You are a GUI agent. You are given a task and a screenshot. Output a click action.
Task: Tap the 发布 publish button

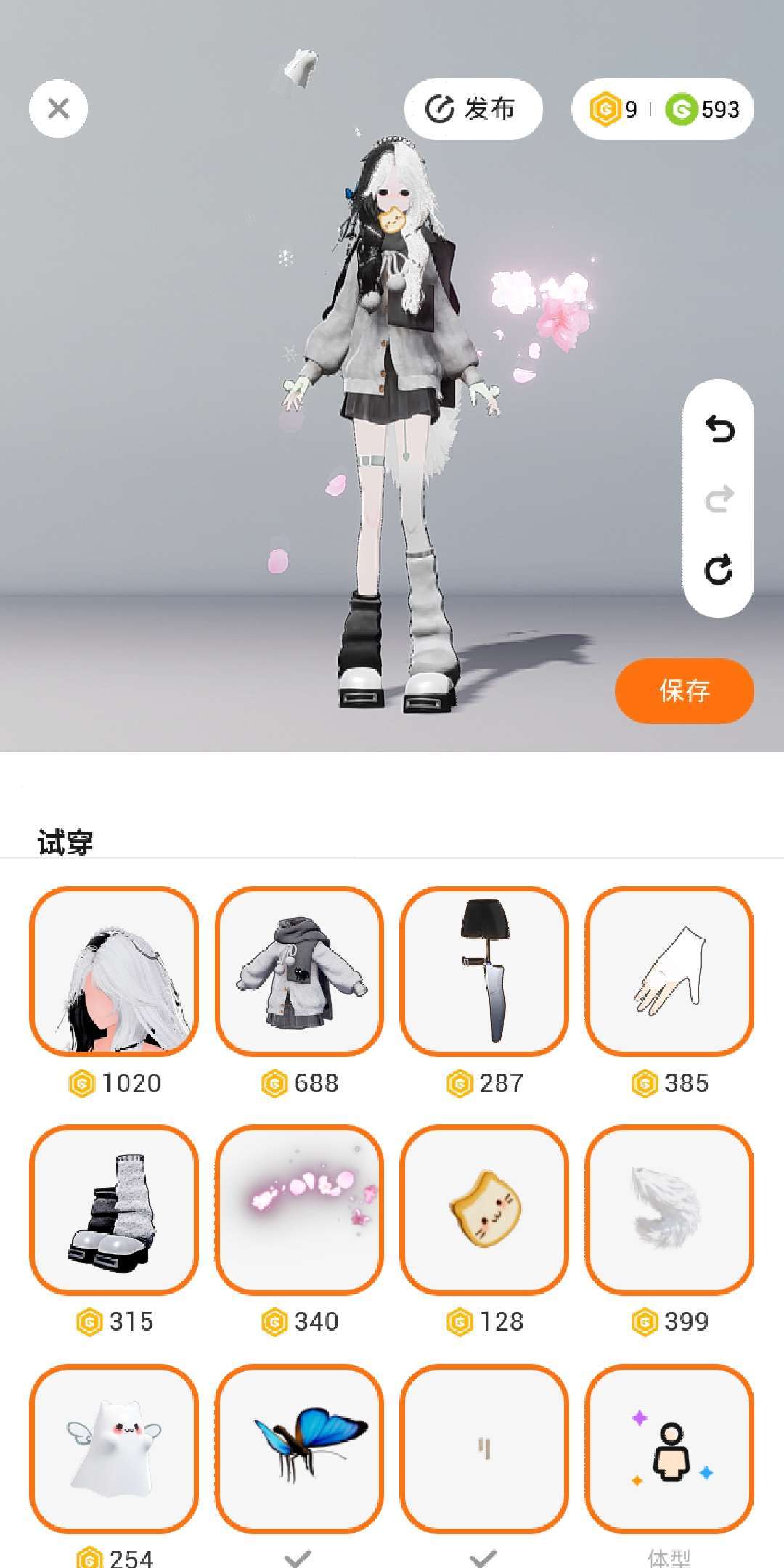473,109
